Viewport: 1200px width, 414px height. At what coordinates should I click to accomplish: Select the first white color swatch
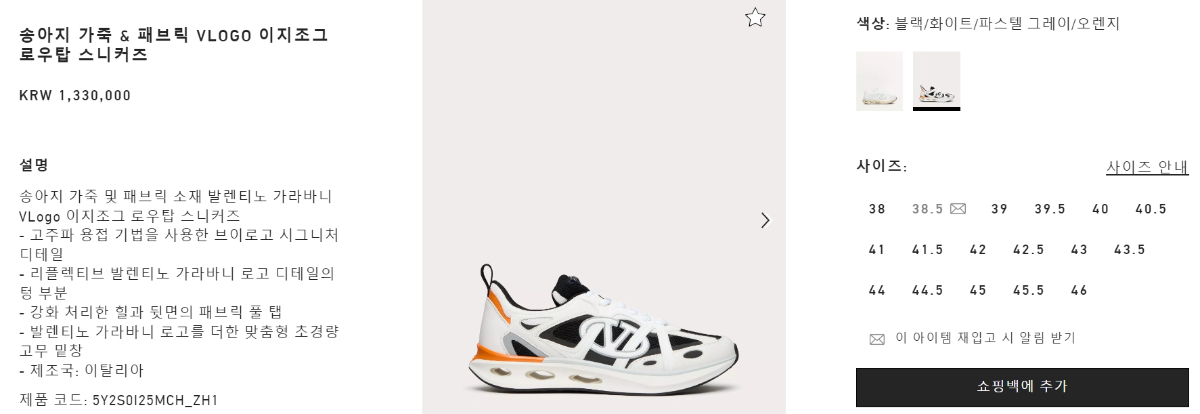pos(879,81)
